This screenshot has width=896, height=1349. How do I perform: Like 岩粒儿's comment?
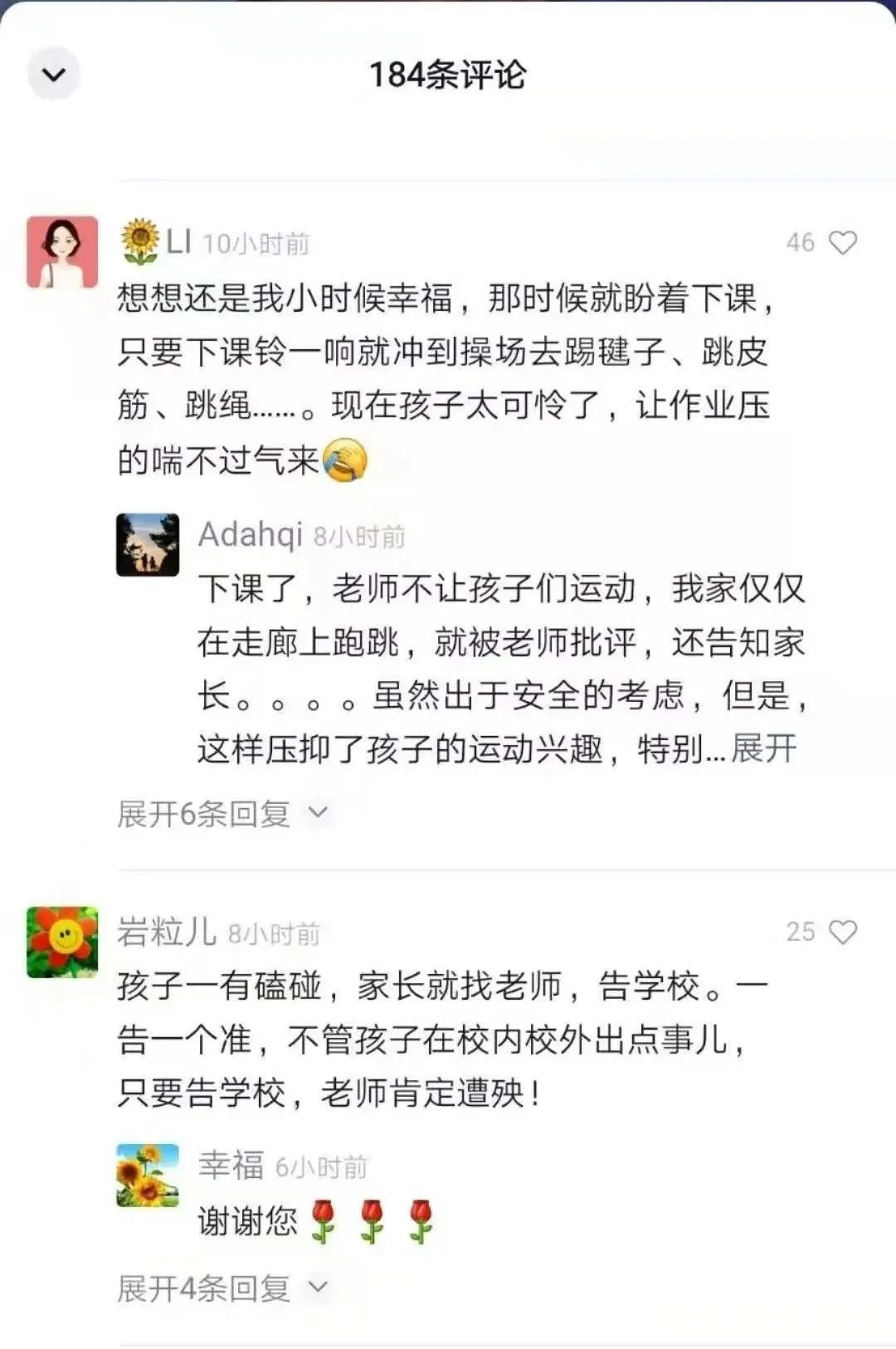coord(843,932)
